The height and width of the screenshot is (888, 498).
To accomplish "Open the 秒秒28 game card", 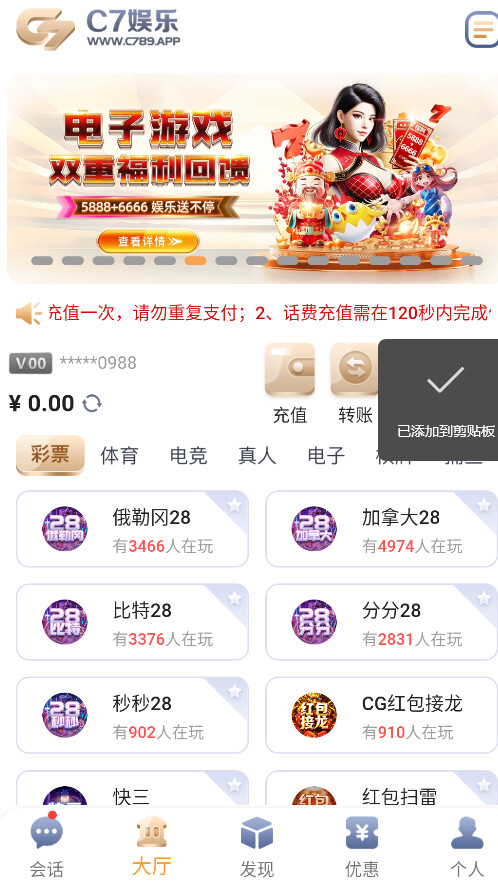I will point(132,715).
